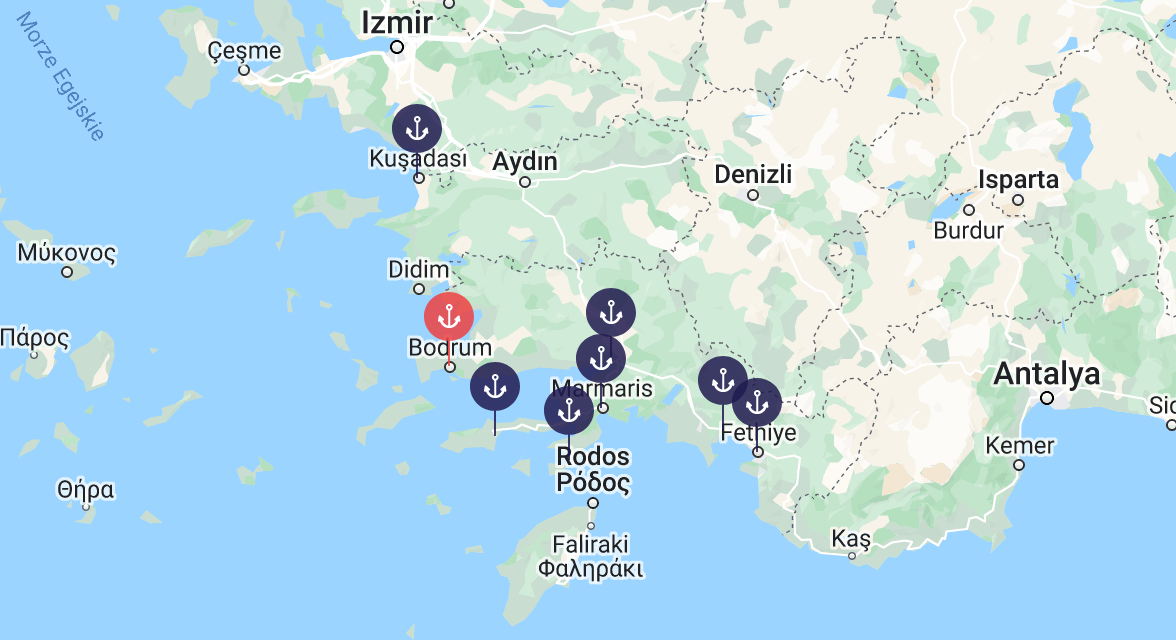Image resolution: width=1176 pixels, height=640 pixels.
Task: Tap the northernmost anchor marker northeast of Marmaris
Action: tap(611, 313)
